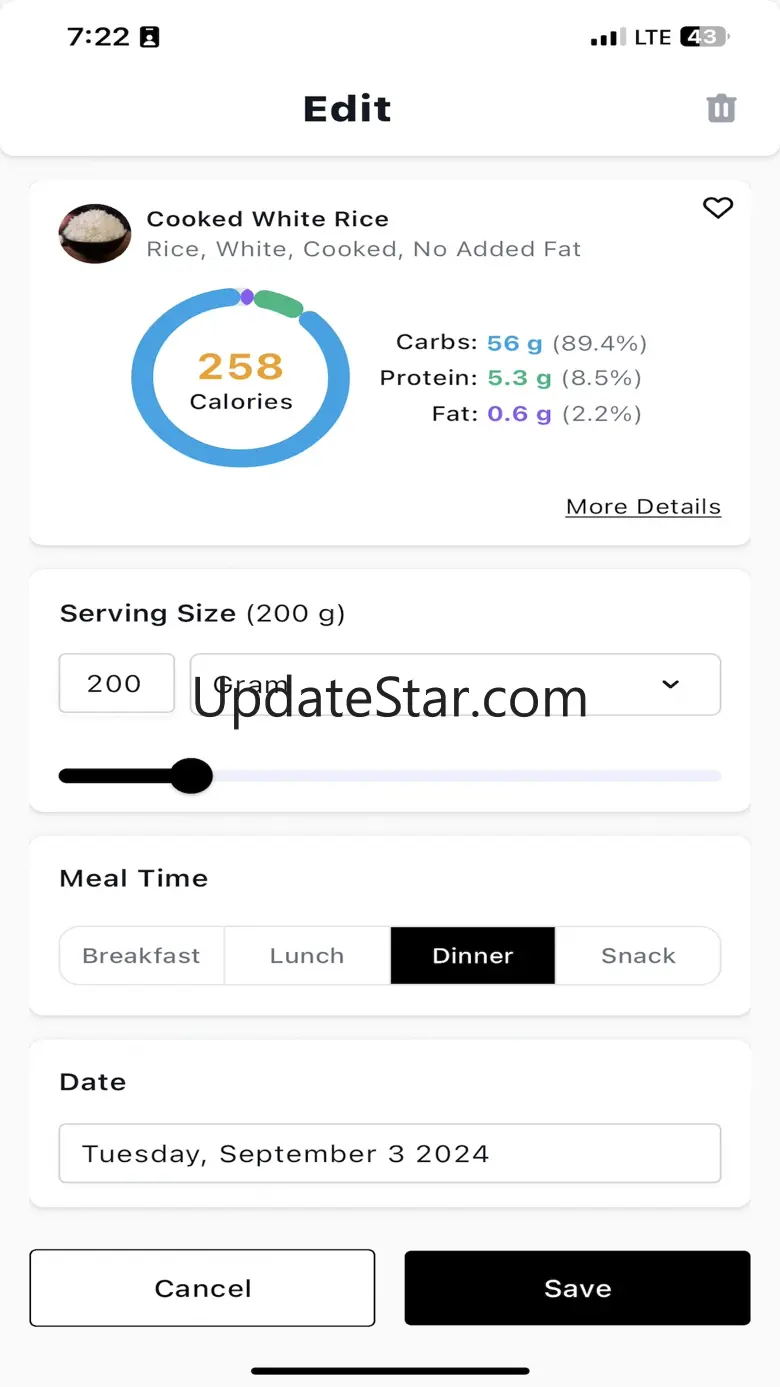This screenshot has height=1387, width=780.
Task: Expand the Gram unit dropdown
Action: 455,684
